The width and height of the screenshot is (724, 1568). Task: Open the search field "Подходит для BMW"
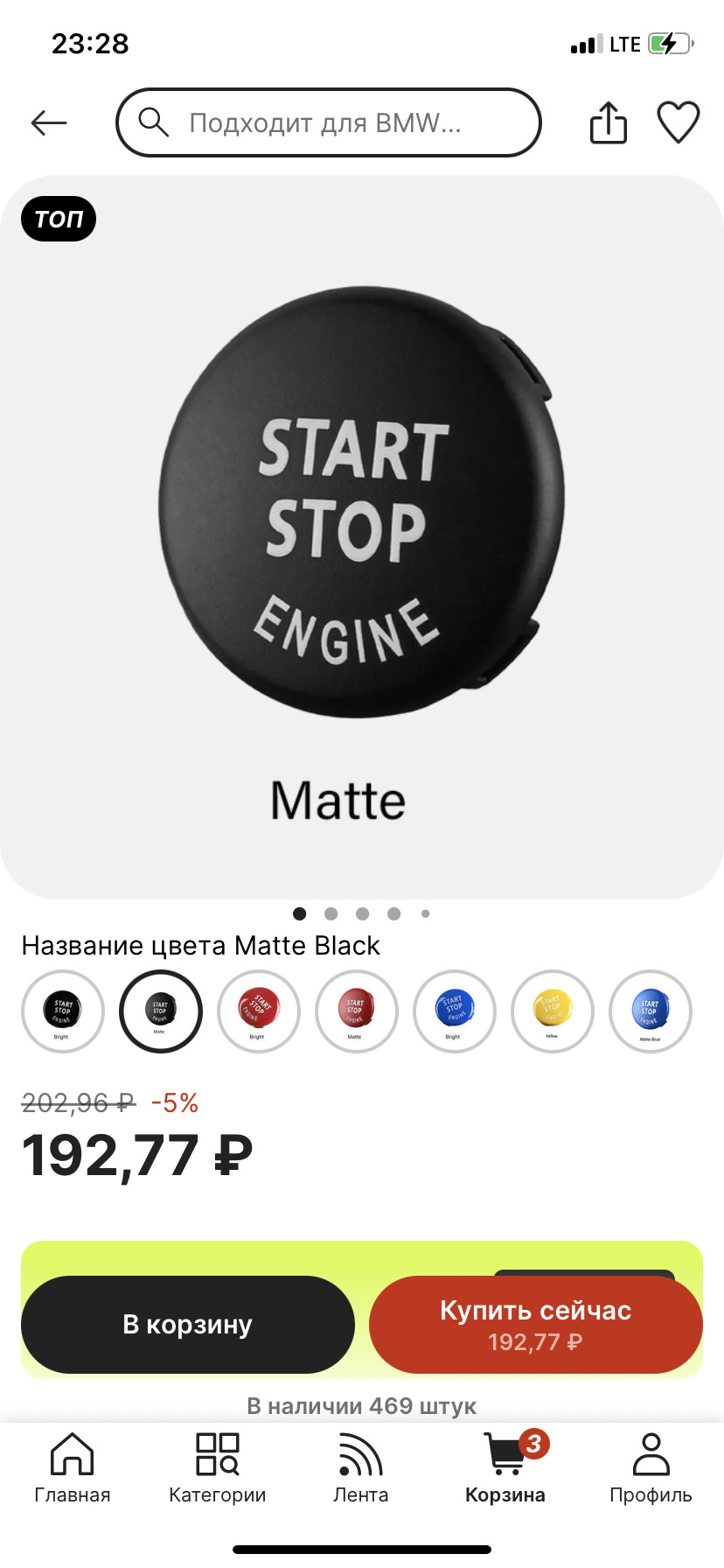pyautogui.click(x=328, y=123)
